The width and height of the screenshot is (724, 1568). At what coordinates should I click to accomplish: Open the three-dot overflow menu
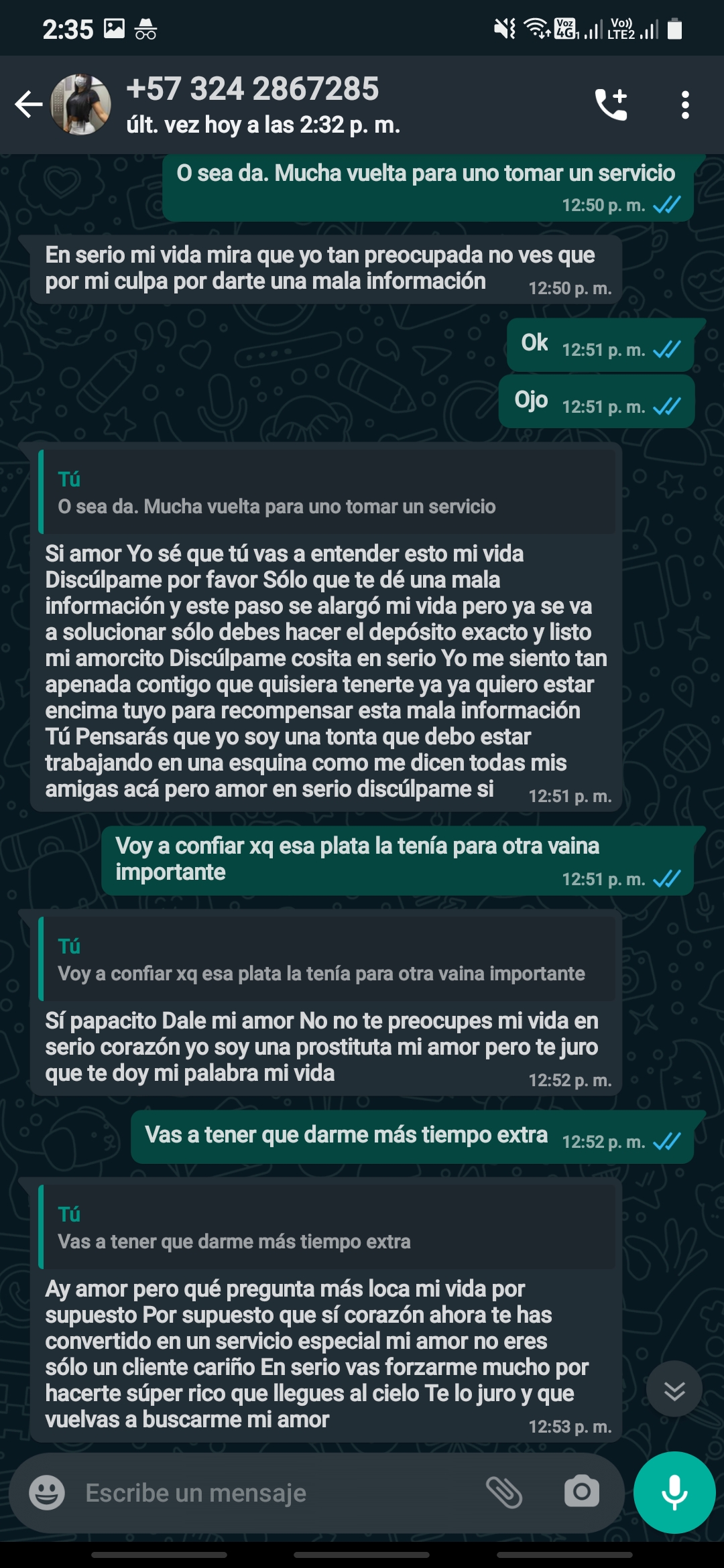coord(684,105)
